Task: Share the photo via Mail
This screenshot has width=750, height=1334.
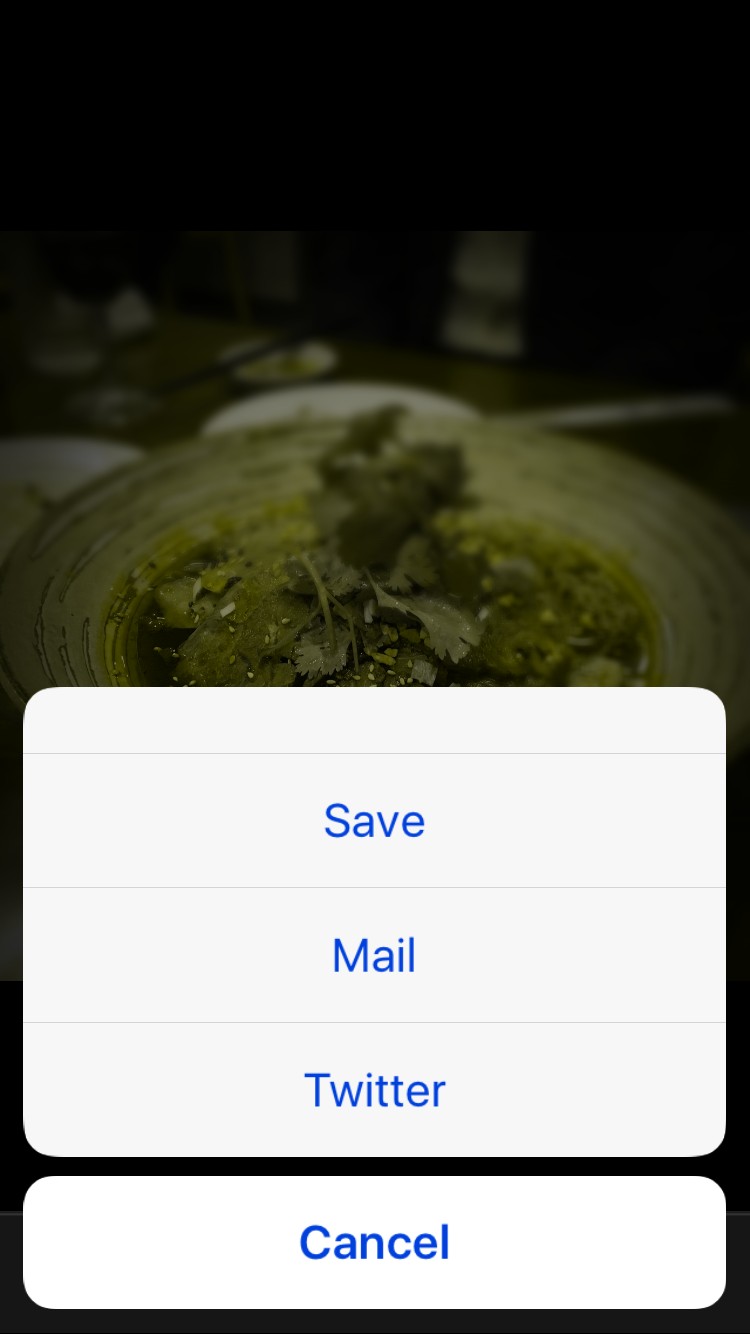Action: click(374, 955)
